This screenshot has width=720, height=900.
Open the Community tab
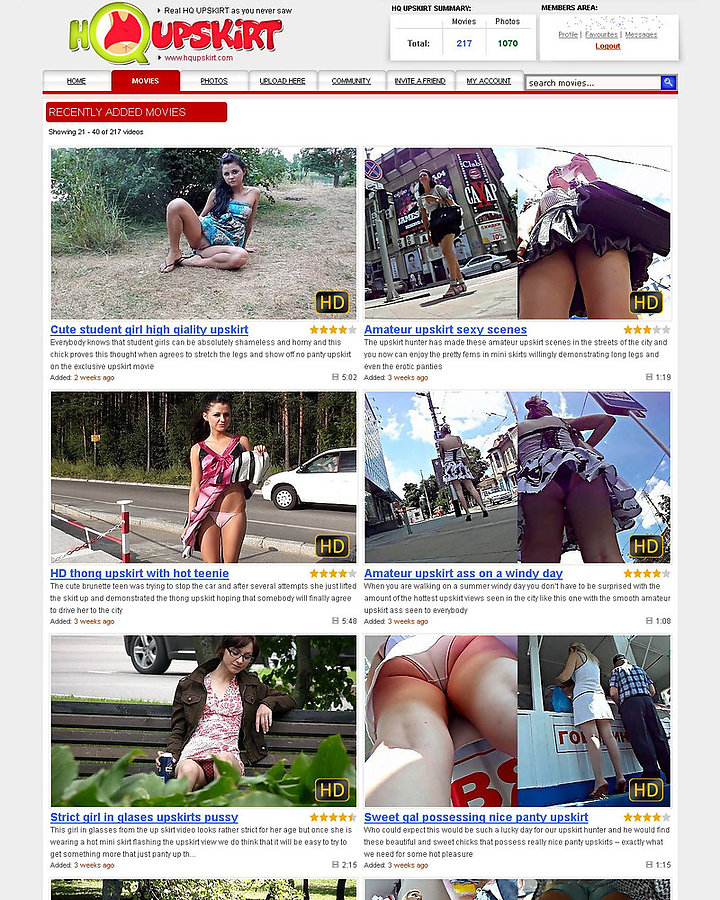(x=351, y=81)
